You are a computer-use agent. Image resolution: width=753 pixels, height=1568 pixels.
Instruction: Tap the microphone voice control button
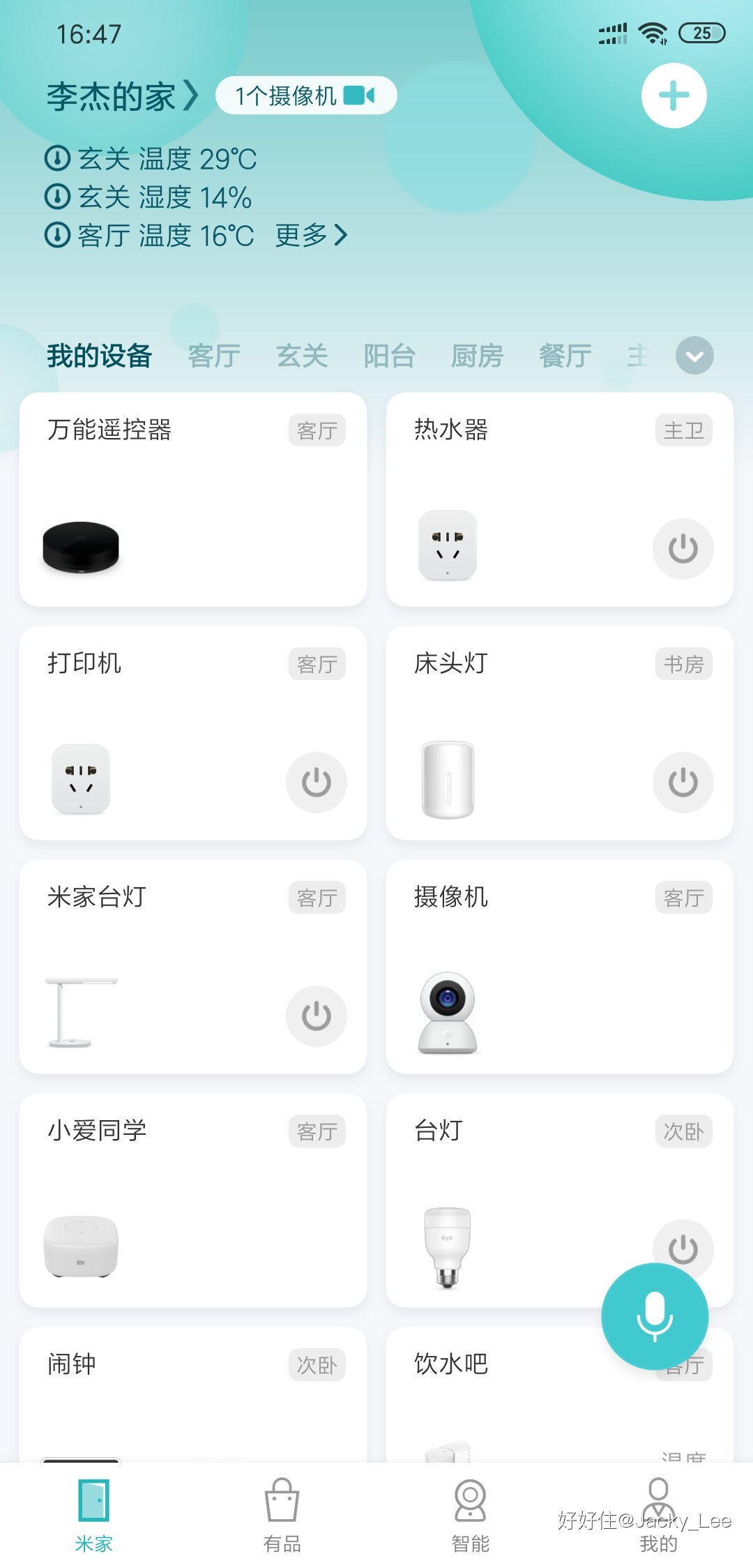pyautogui.click(x=655, y=1315)
